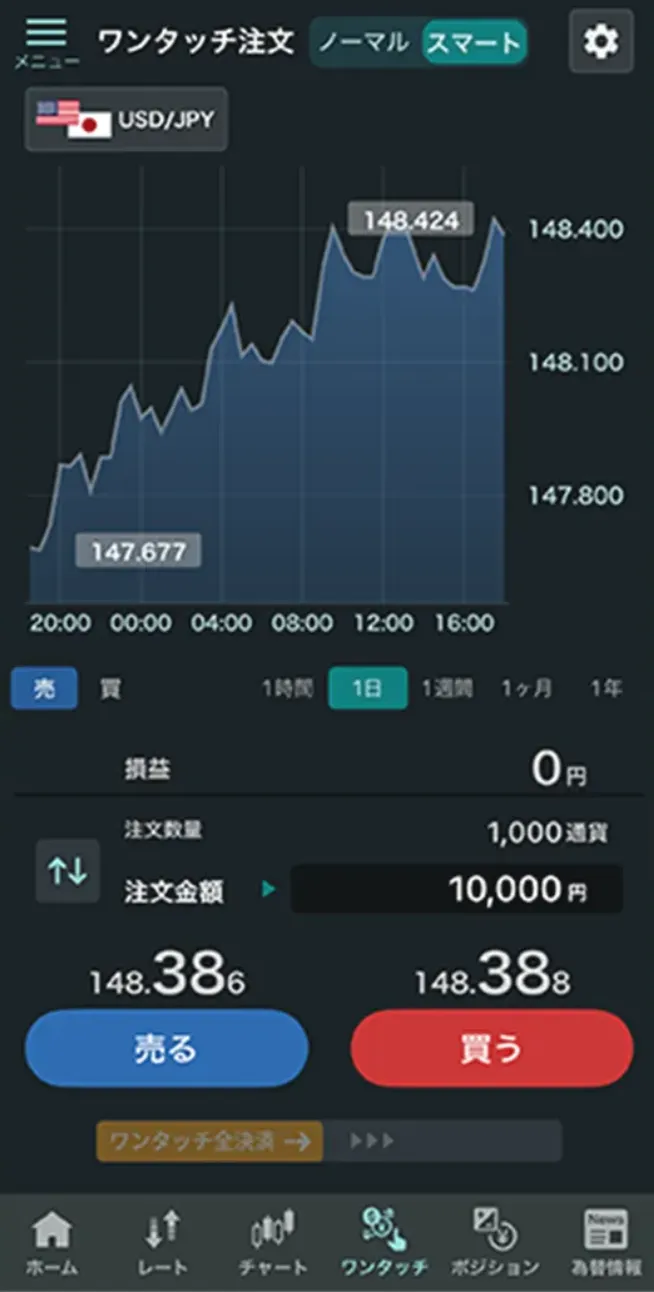Select the 1日 chart range
Image resolution: width=654 pixels, height=1292 pixels.
coord(367,689)
